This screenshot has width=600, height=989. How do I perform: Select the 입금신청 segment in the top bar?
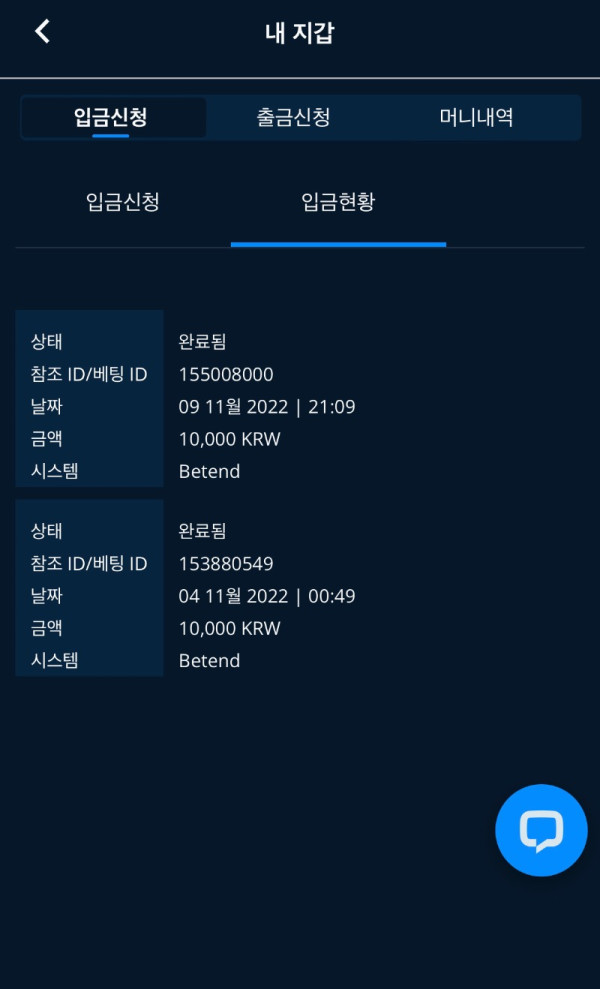[x=111, y=118]
